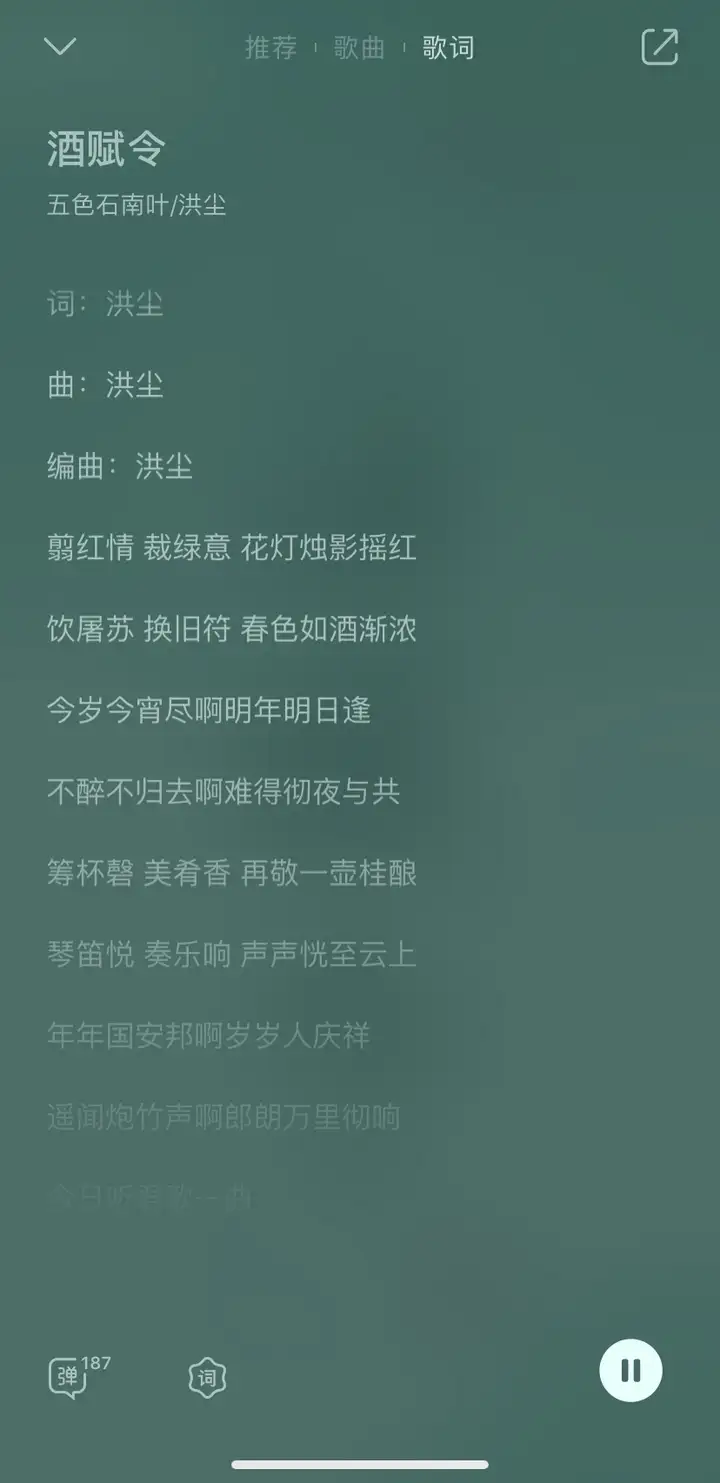The width and height of the screenshot is (720, 1483).
Task: Switch to the 歌曲 tab
Action: tap(360, 48)
